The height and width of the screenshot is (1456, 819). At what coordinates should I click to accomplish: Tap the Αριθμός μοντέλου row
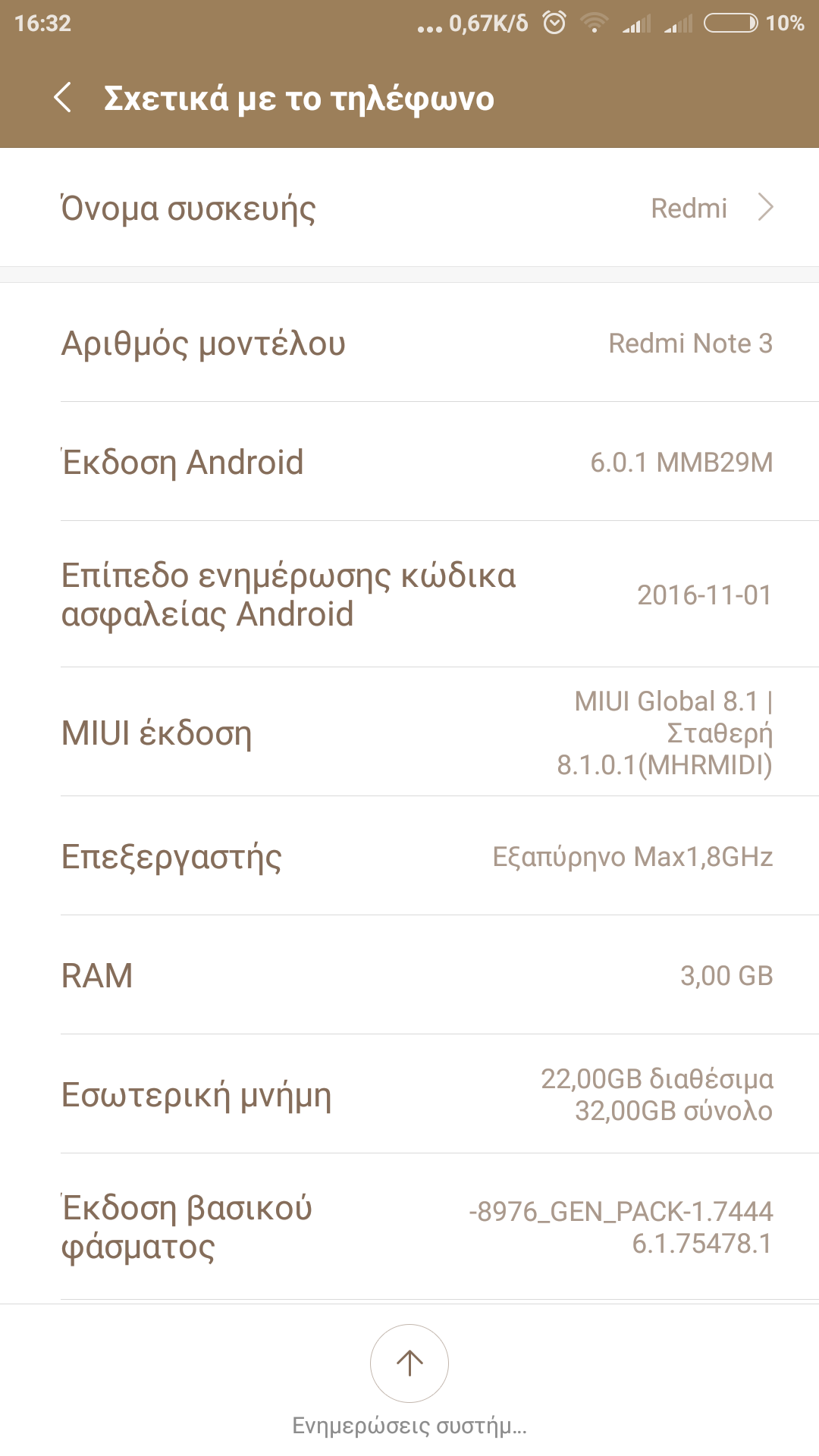point(409,343)
